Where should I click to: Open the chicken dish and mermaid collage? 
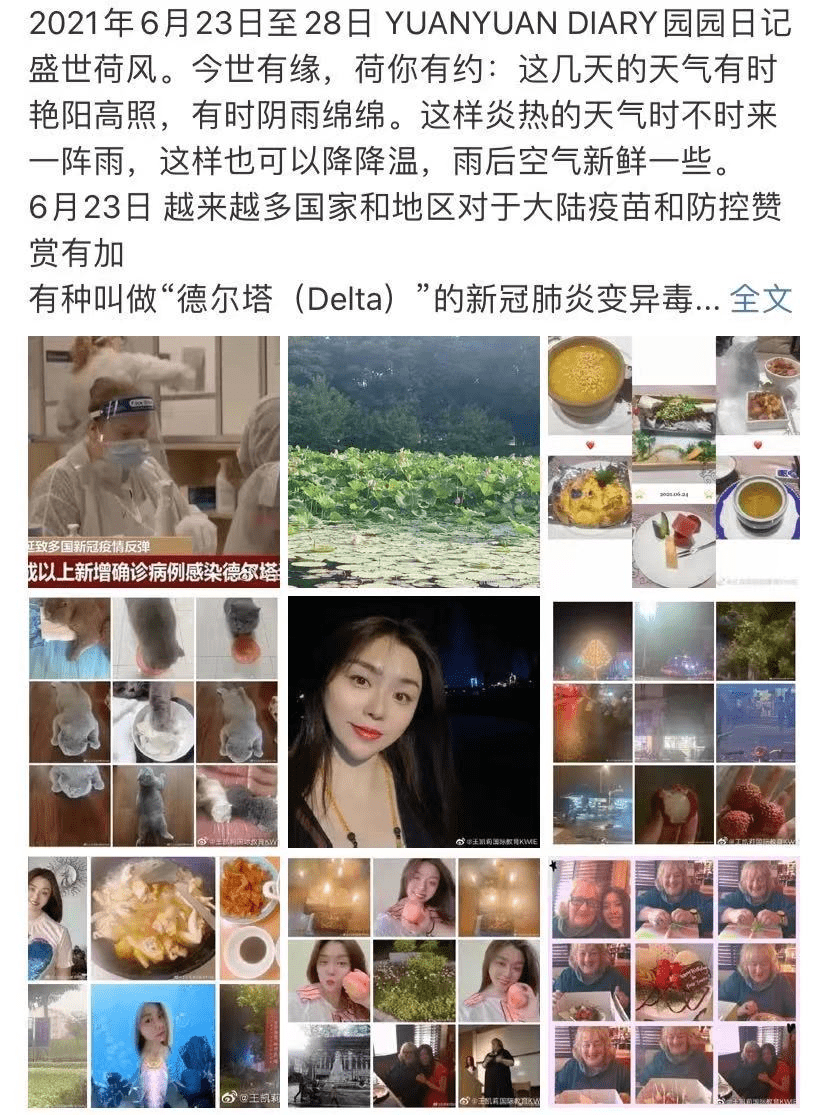click(x=154, y=981)
